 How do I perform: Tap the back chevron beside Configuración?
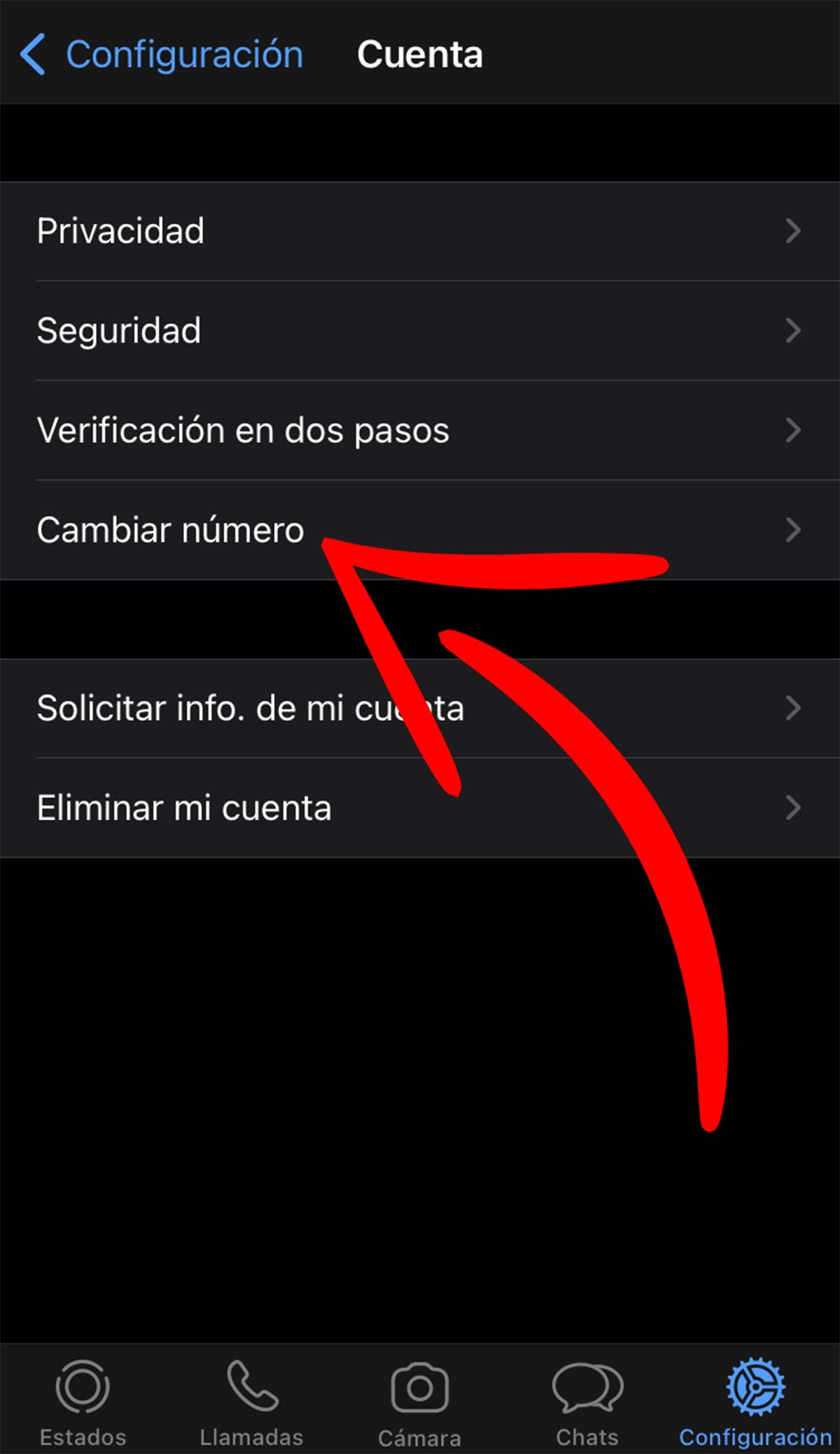pos(34,53)
